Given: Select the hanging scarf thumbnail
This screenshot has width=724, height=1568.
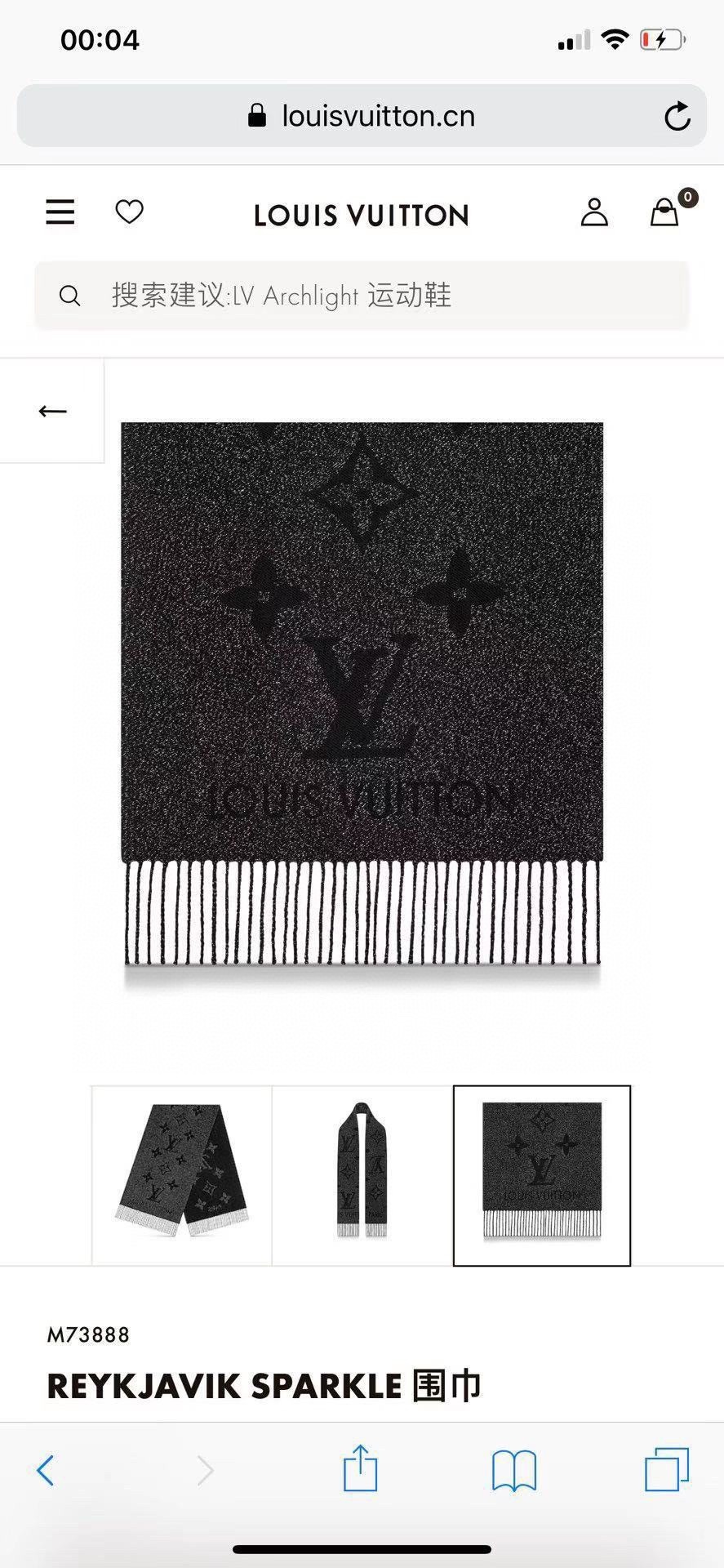Looking at the screenshot, I should pos(362,1175).
